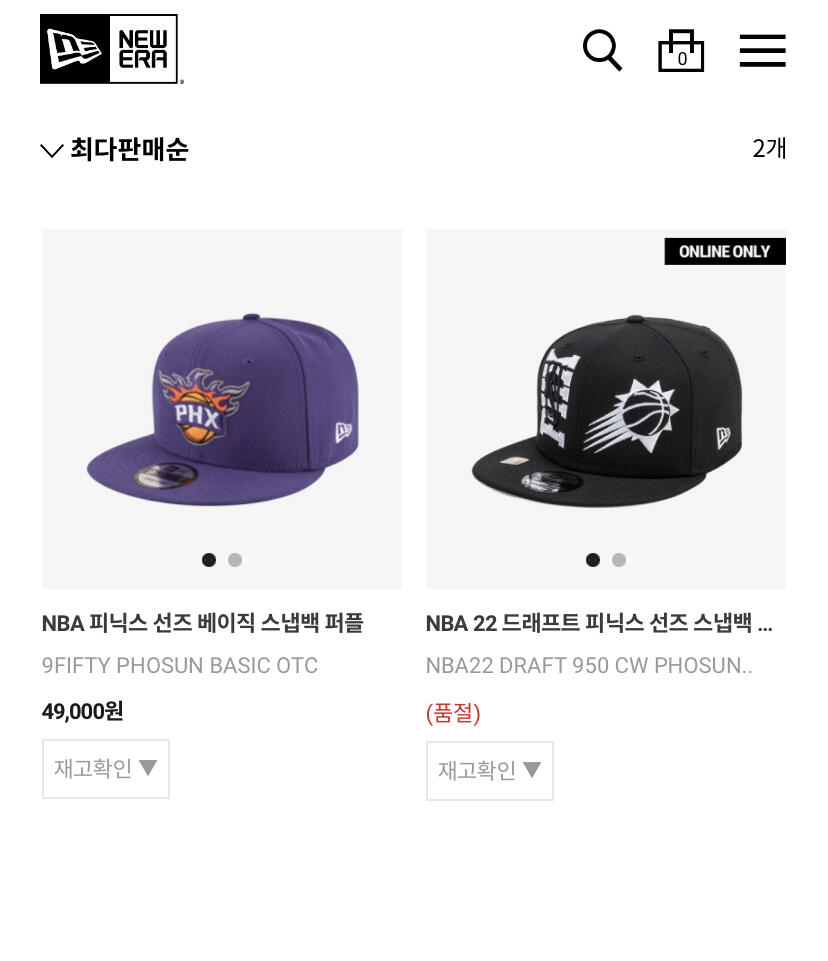Expand the 최다판매순 sort dropdown
The height and width of the screenshot is (961, 828).
point(115,150)
